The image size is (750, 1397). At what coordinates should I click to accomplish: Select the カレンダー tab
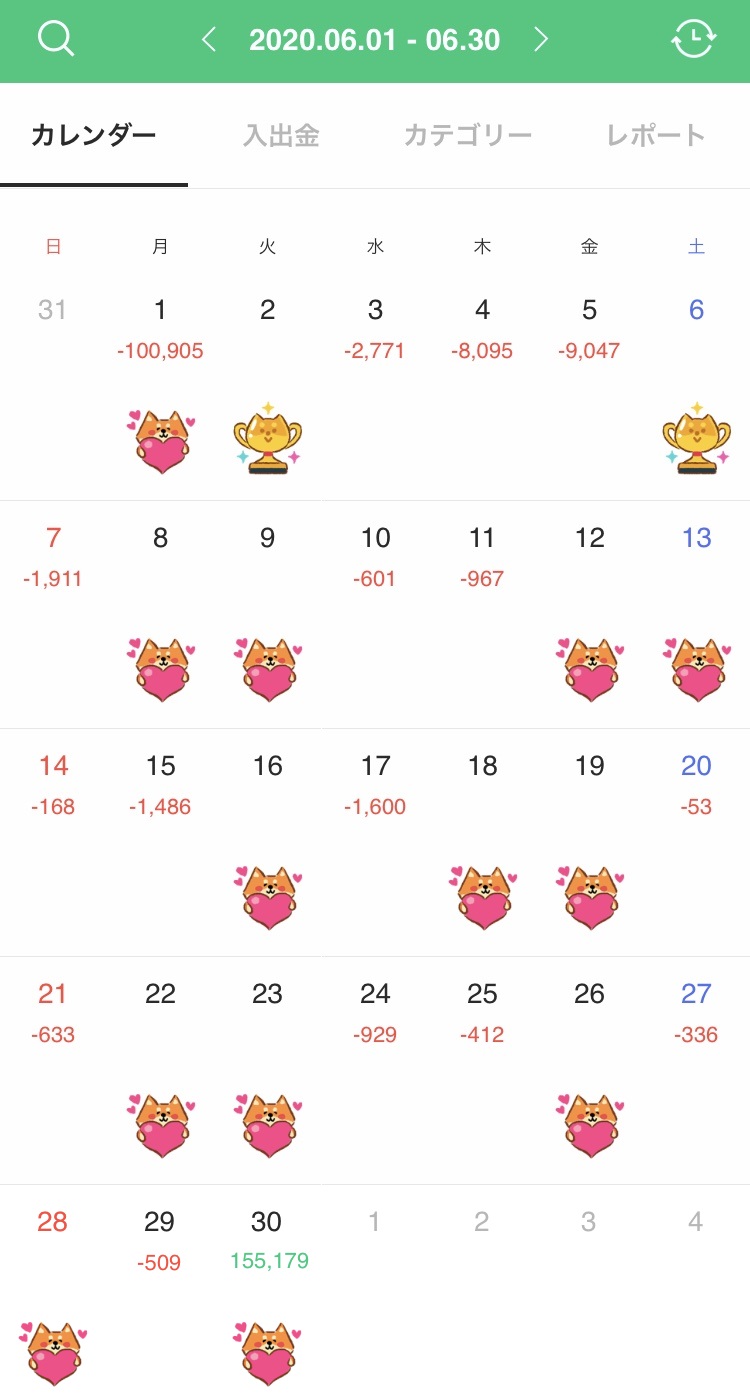point(93,136)
